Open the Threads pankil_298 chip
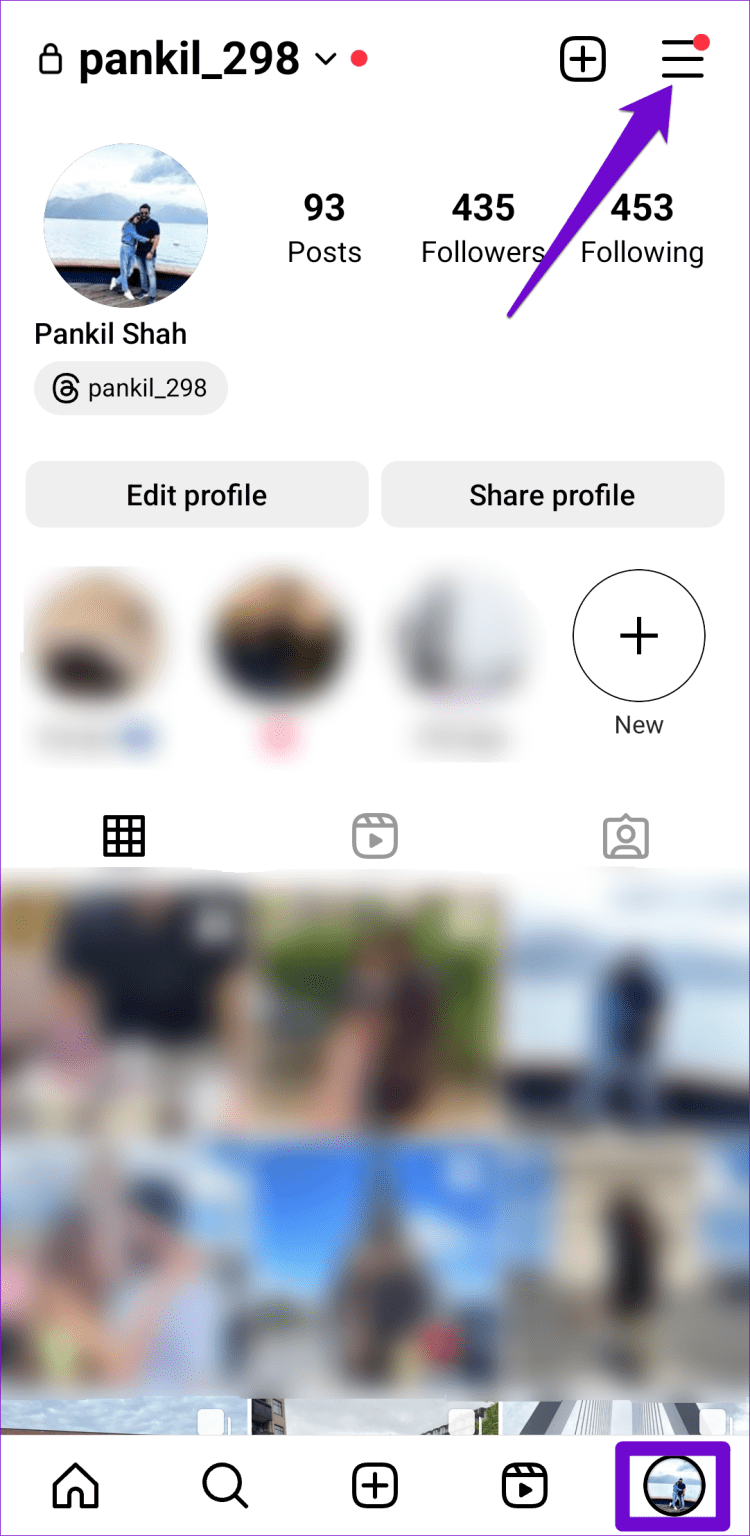Viewport: 750px width, 1536px height. point(131,388)
